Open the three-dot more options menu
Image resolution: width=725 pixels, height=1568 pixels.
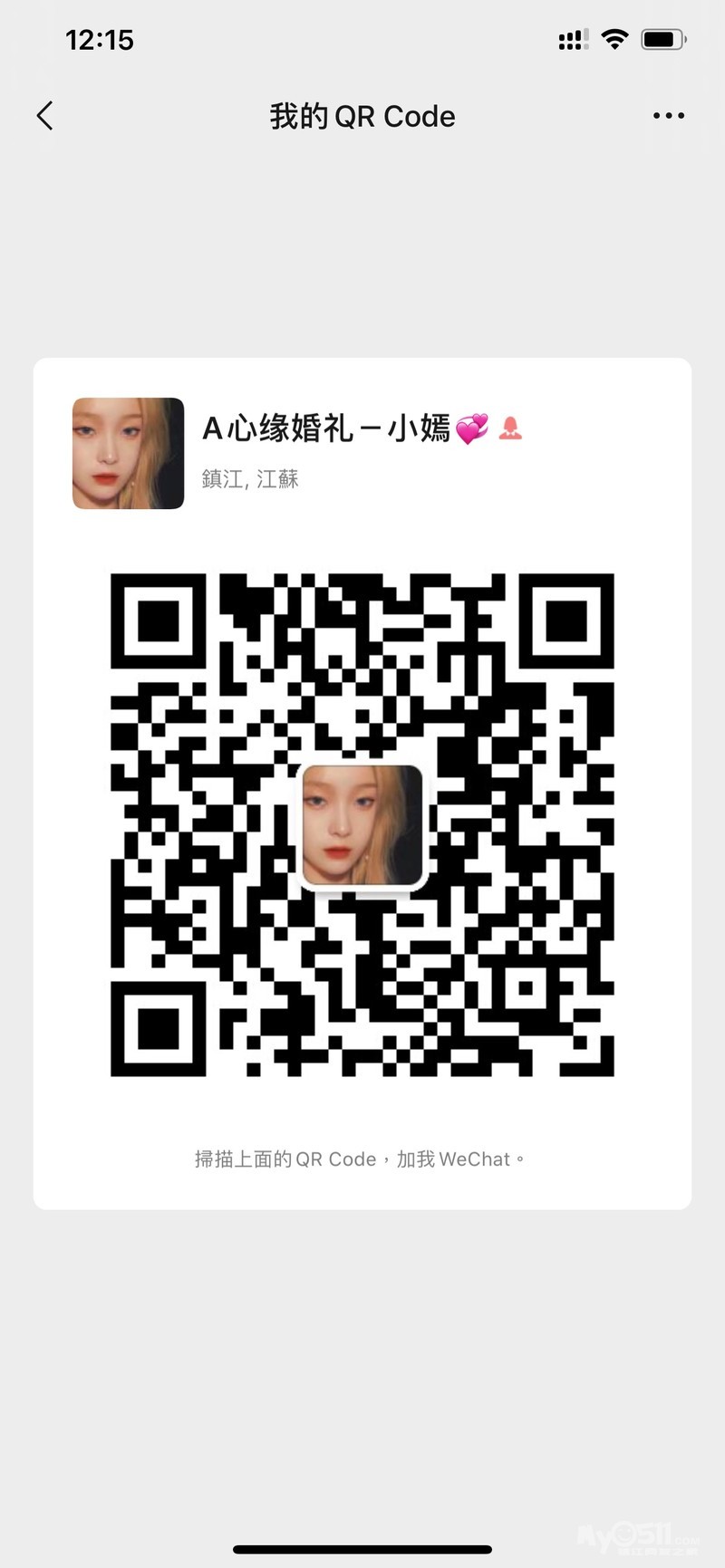tap(668, 116)
